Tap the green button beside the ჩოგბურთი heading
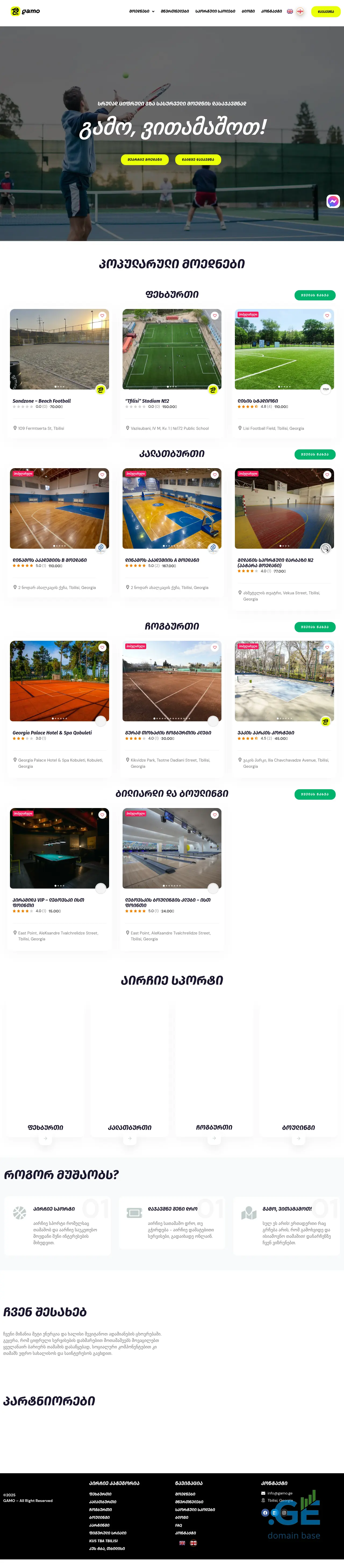344x1568 pixels. click(315, 626)
